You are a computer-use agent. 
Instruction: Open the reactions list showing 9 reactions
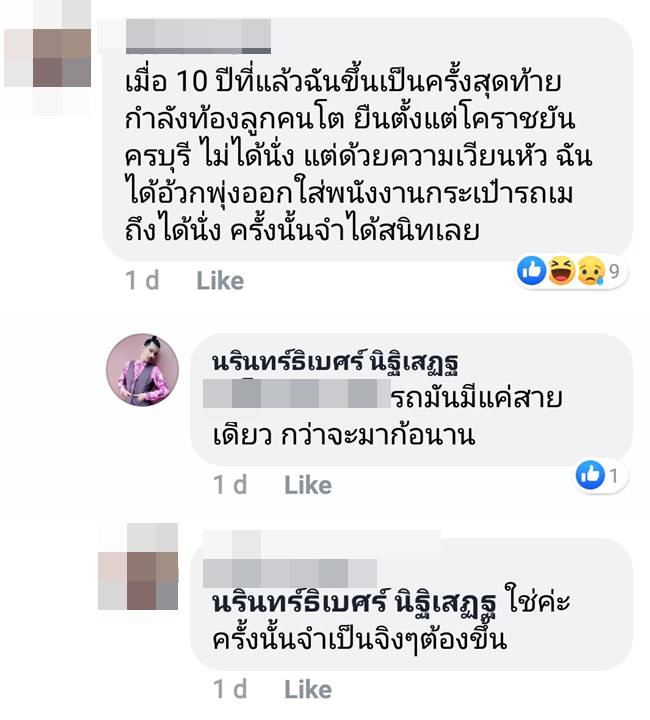[571, 270]
